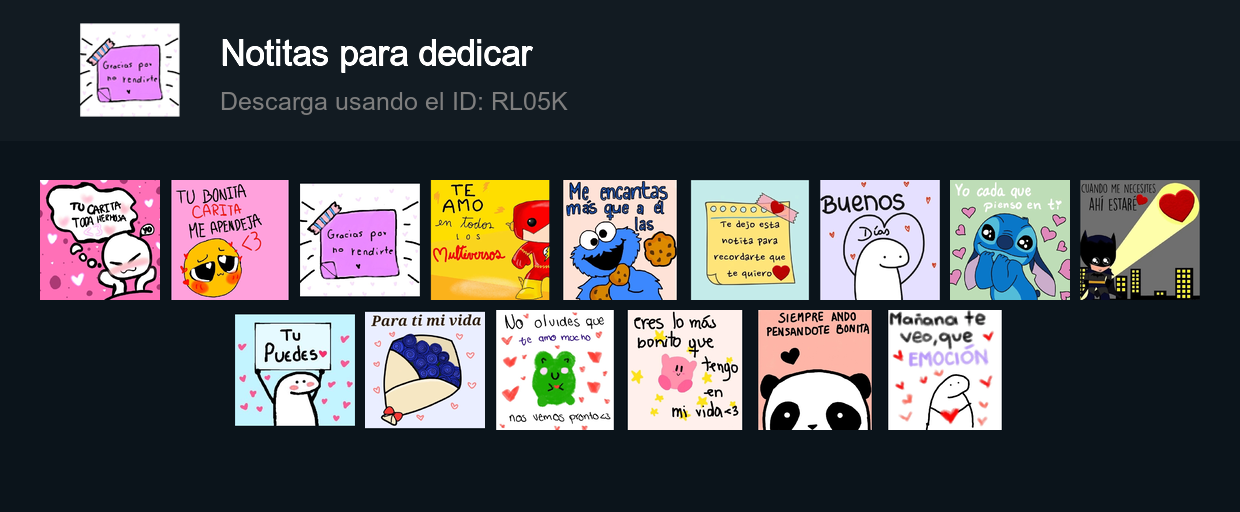This screenshot has width=1240, height=512.
Task: Open the pack icon next to Notitas para dedicar
Action: click(130, 70)
